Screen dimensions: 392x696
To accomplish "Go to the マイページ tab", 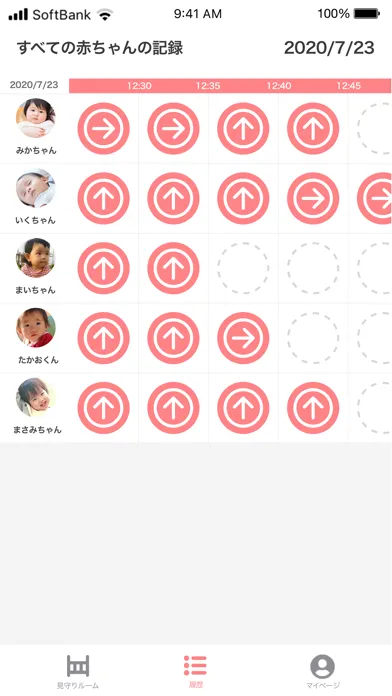I will pyautogui.click(x=323, y=672).
